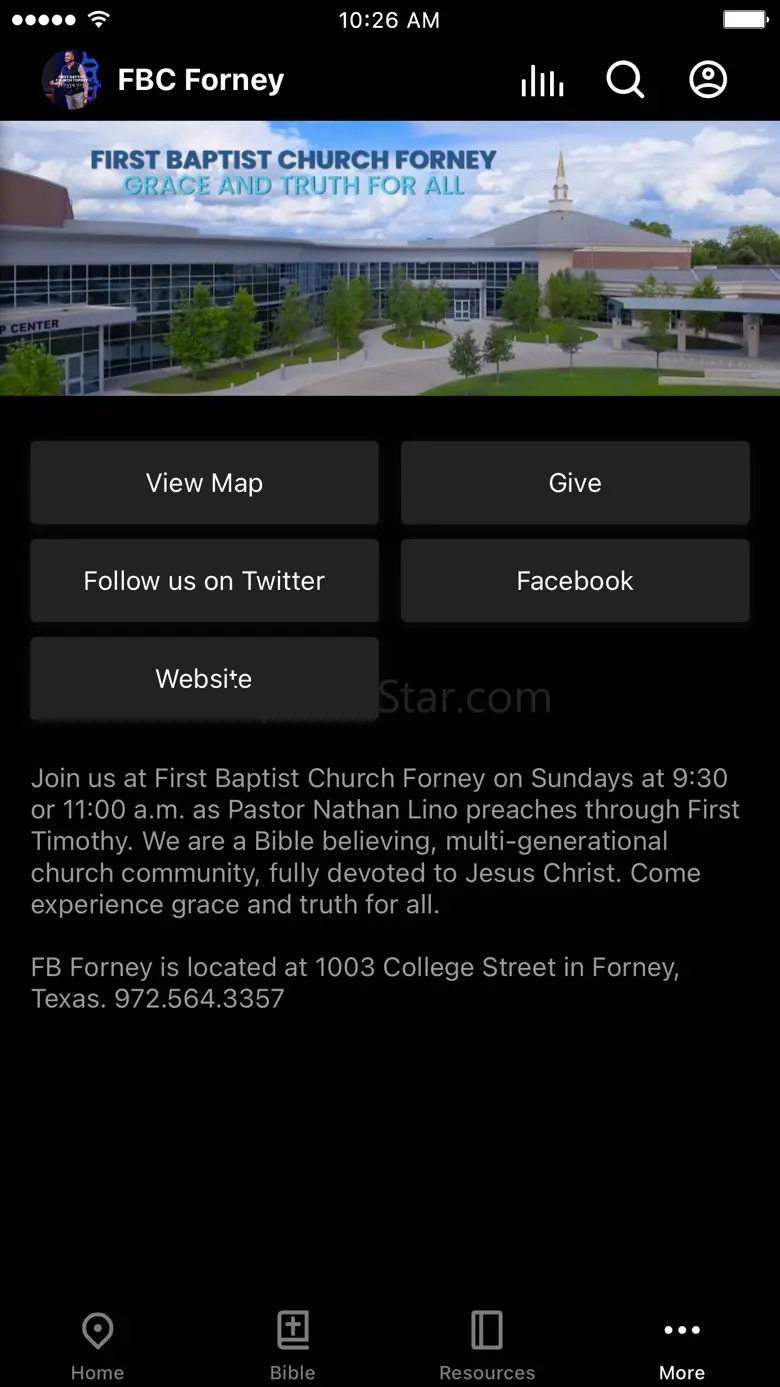Go to the Resources tab
The height and width of the screenshot is (1387, 780).
click(x=487, y=1345)
